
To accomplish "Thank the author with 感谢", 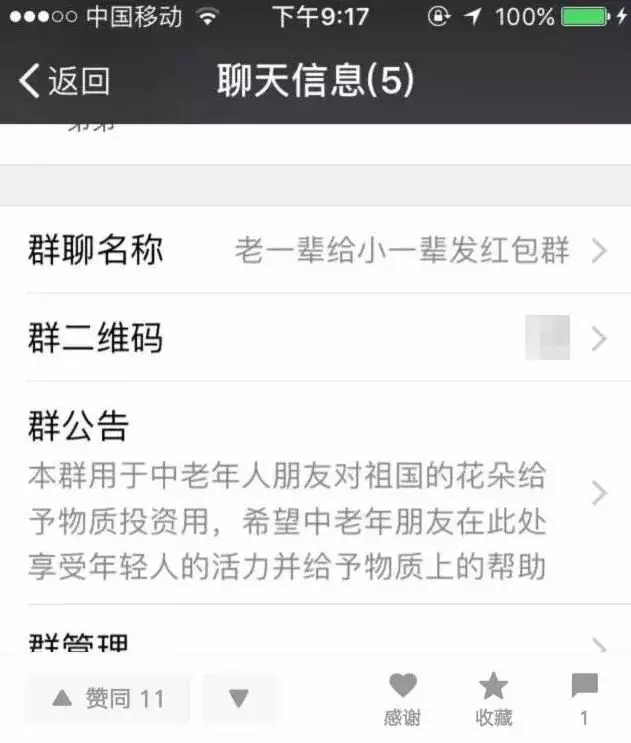I will [402, 698].
